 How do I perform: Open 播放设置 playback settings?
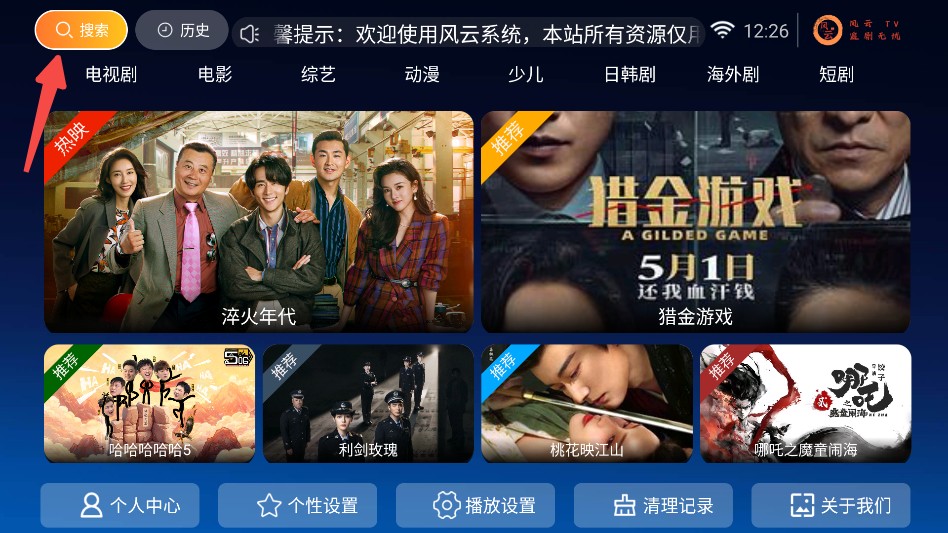(475, 505)
